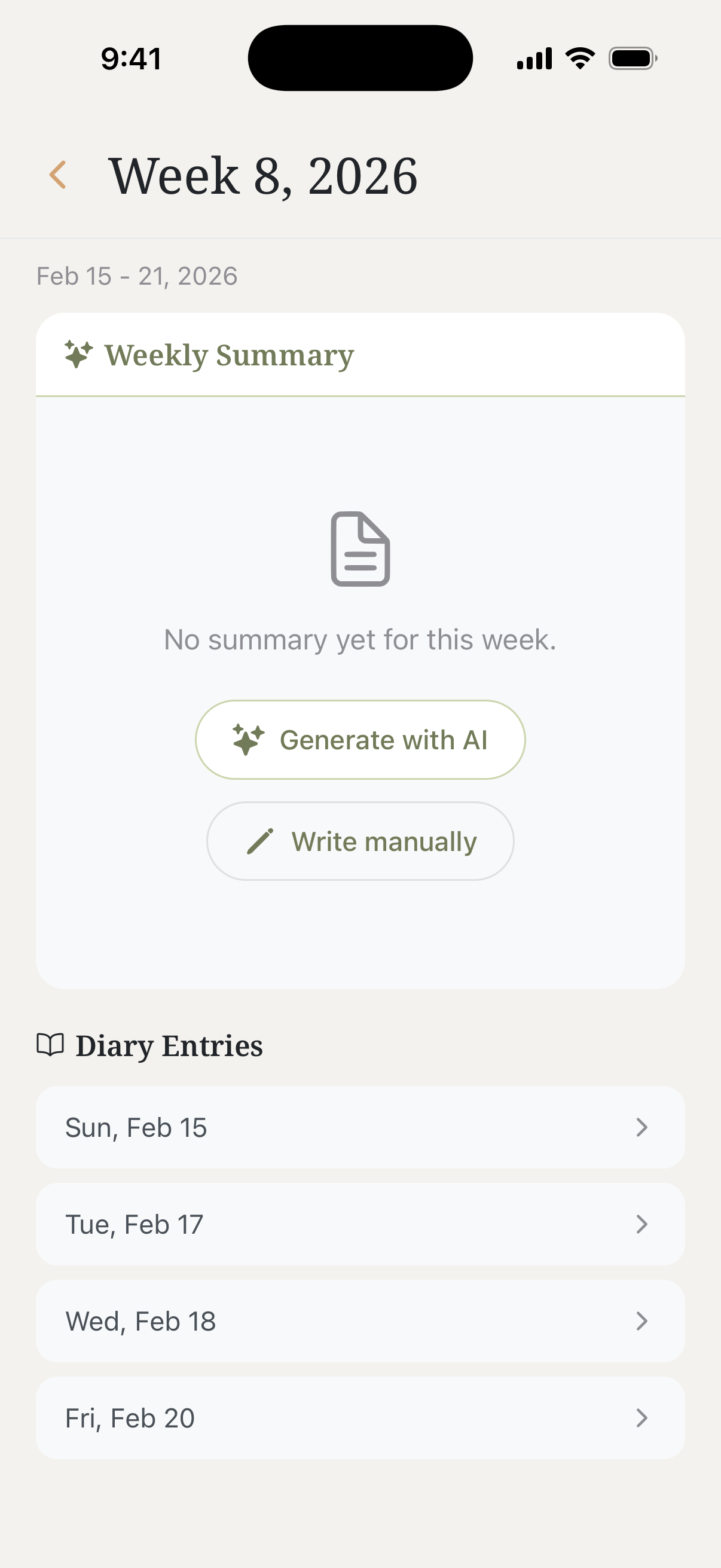This screenshot has width=721, height=1568.
Task: Tap the battery indicator icon
Action: coord(633,57)
